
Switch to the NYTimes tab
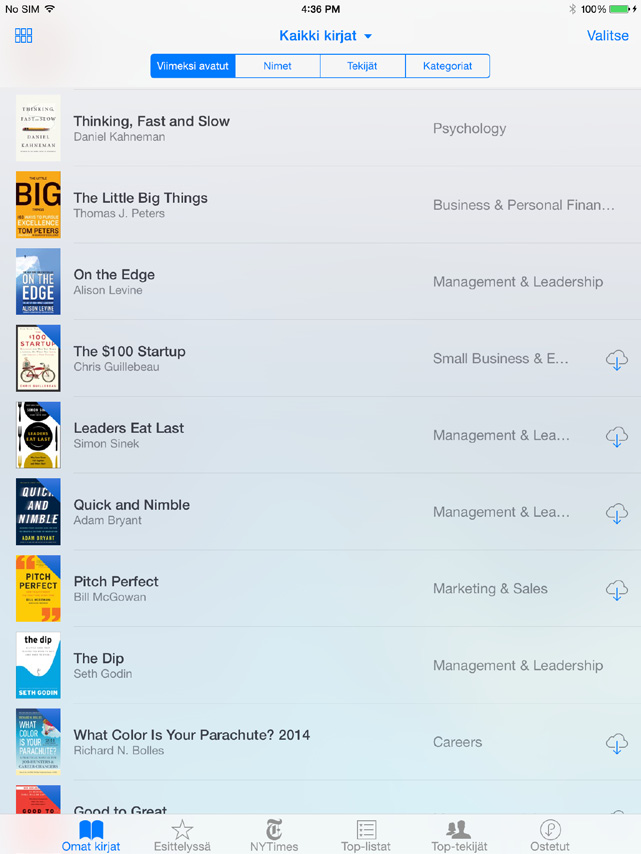pyautogui.click(x=274, y=835)
